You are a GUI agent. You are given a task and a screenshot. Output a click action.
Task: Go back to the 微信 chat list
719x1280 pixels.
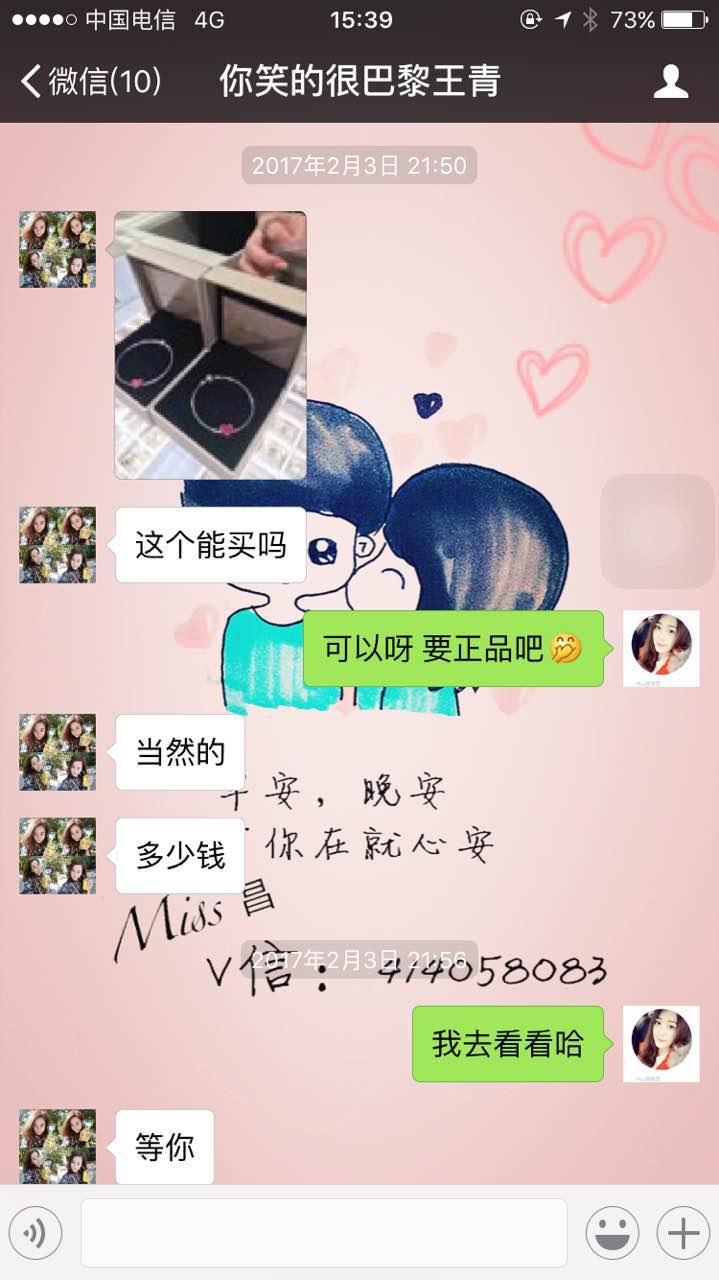click(x=90, y=82)
